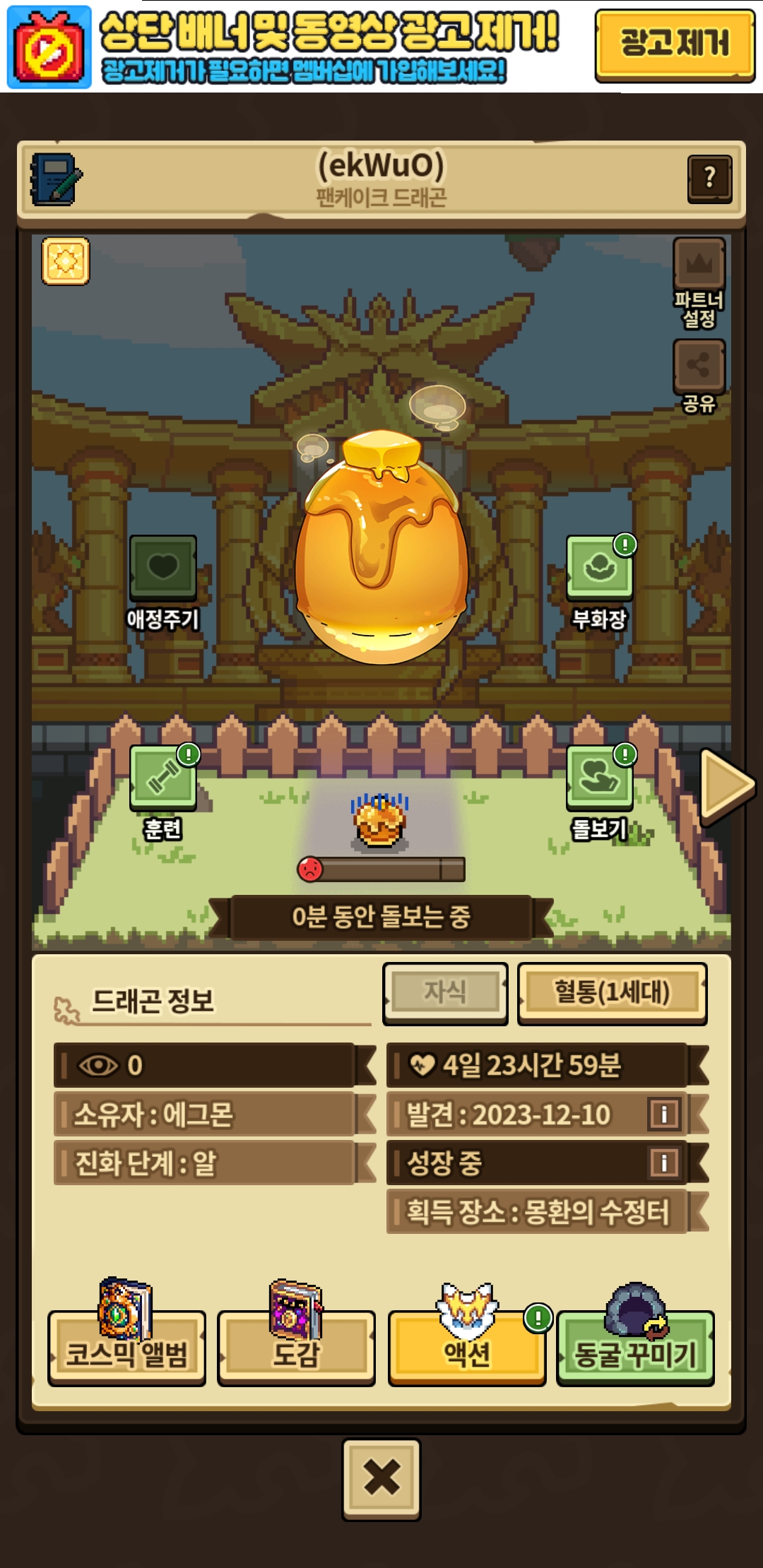Tap the 광고제거 button in the banner
The width and height of the screenshot is (763, 1568).
coord(675,45)
